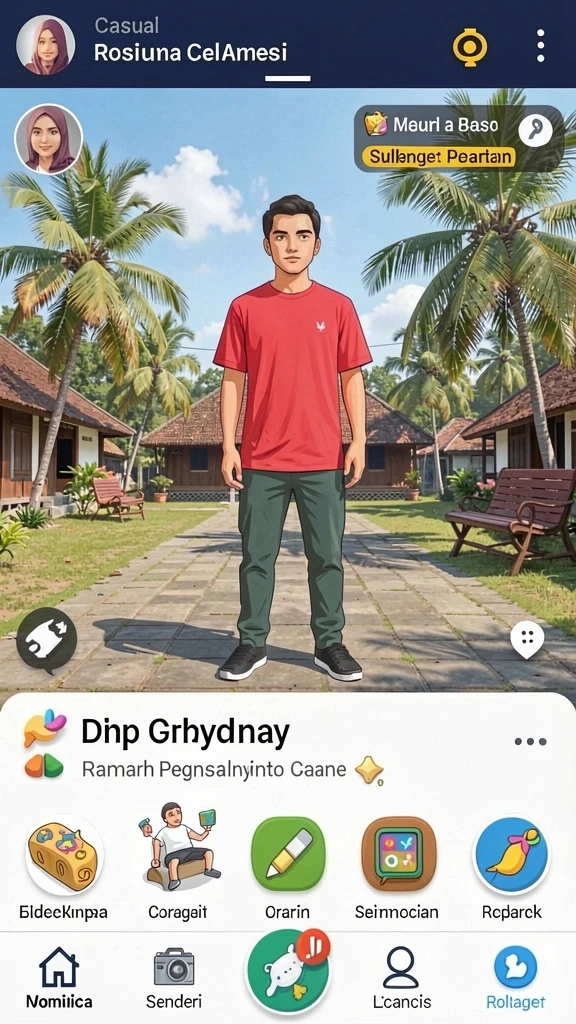Open the Orarin pencil app
The width and height of the screenshot is (576, 1024).
click(288, 854)
